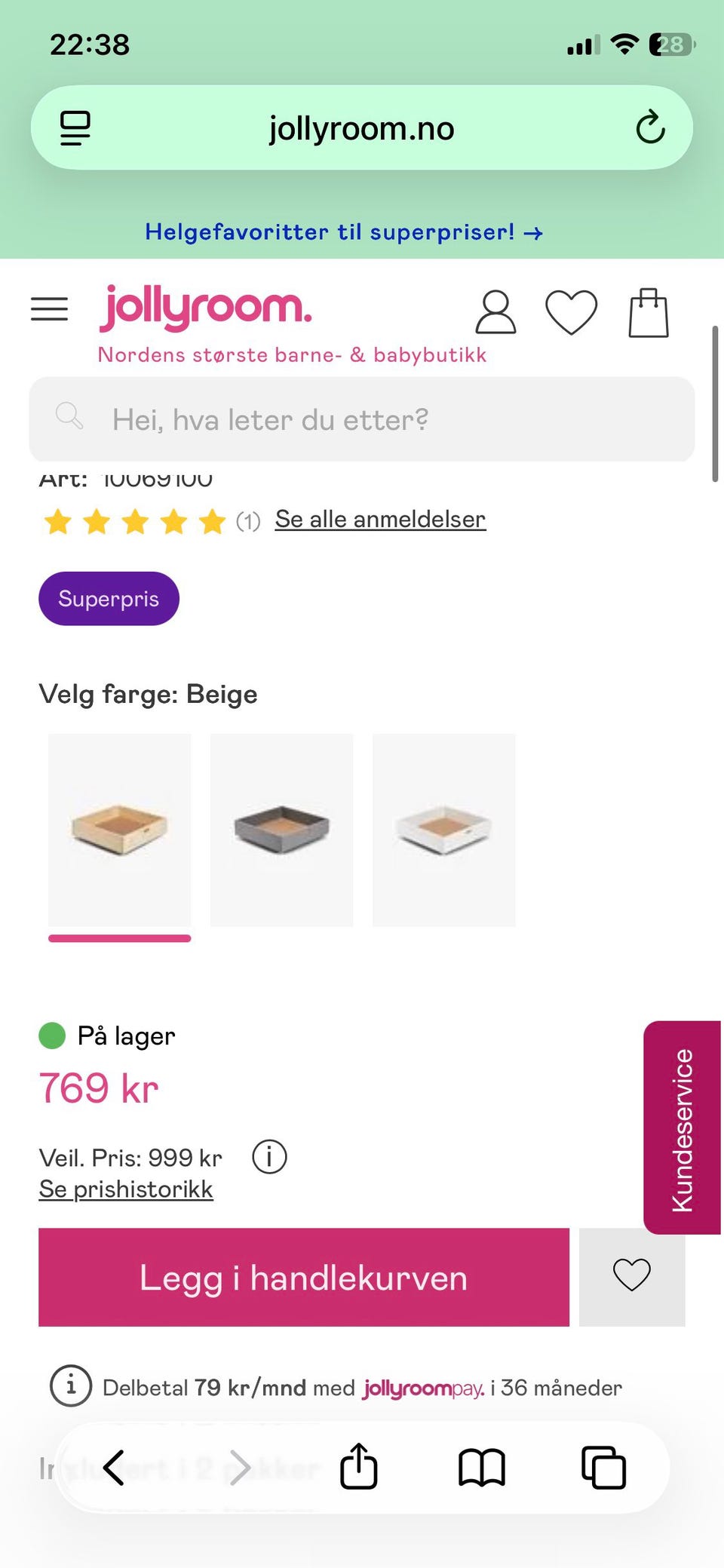Open the favorites heart in header
The image size is (724, 1568).
[571, 312]
